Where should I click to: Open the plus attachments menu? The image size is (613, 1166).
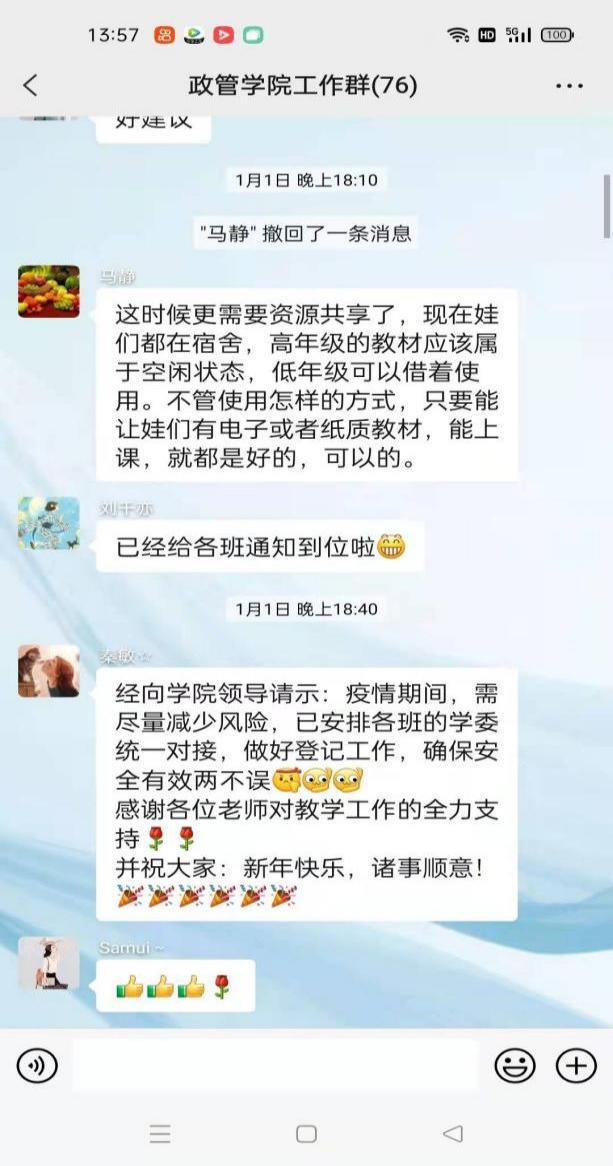point(576,1066)
